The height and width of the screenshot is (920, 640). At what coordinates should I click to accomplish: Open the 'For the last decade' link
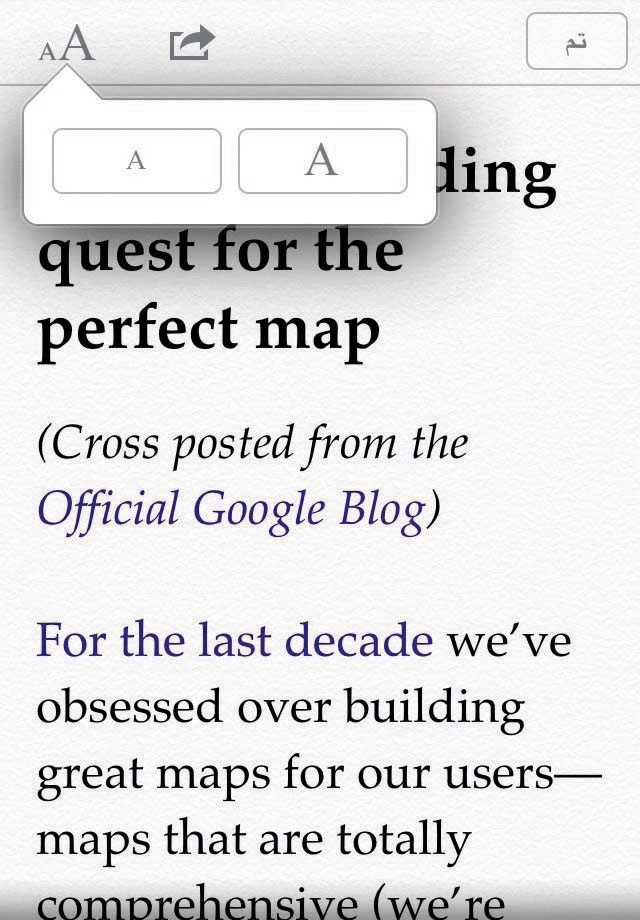[x=234, y=638]
